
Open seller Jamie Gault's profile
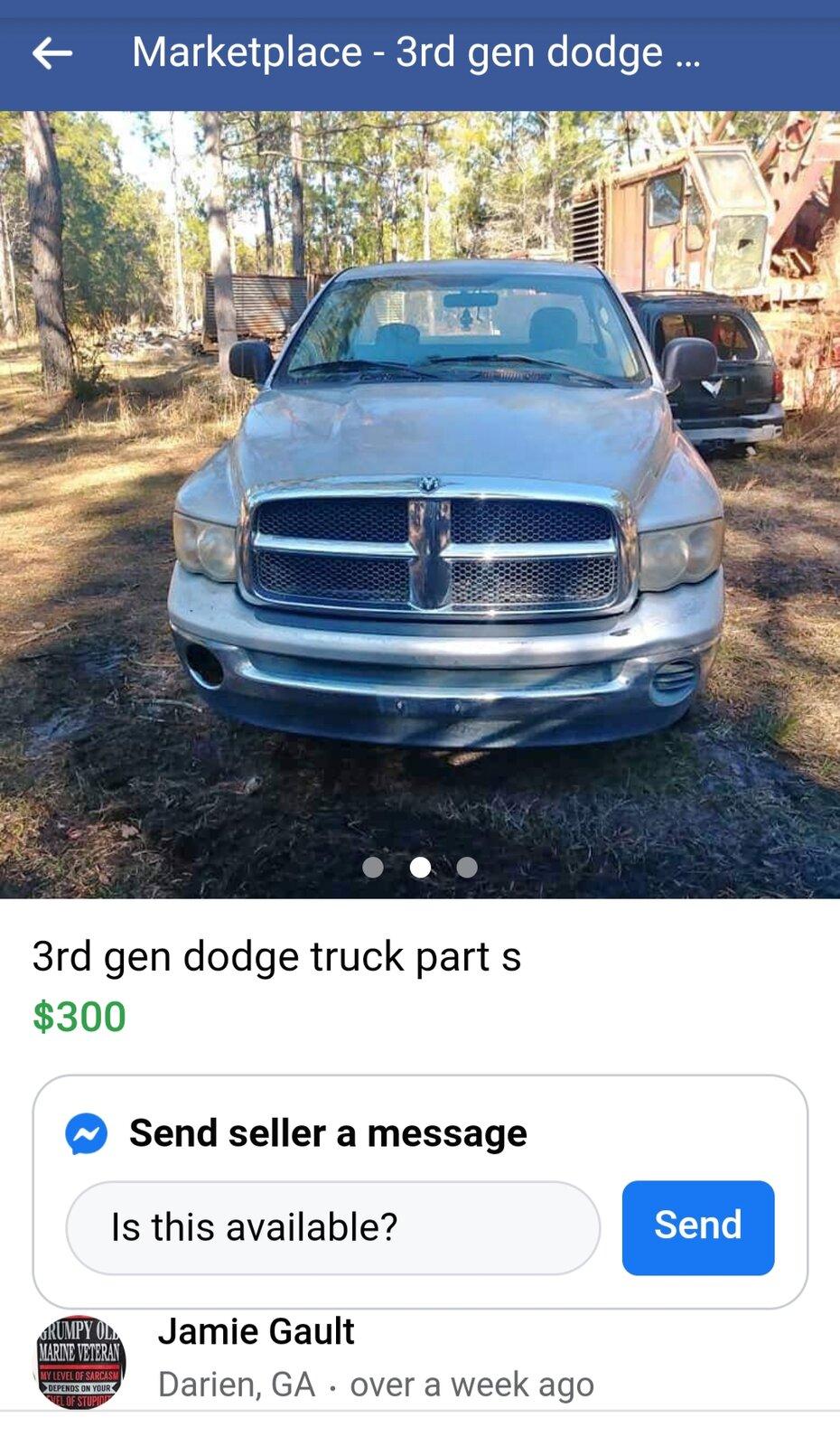pos(256,1331)
